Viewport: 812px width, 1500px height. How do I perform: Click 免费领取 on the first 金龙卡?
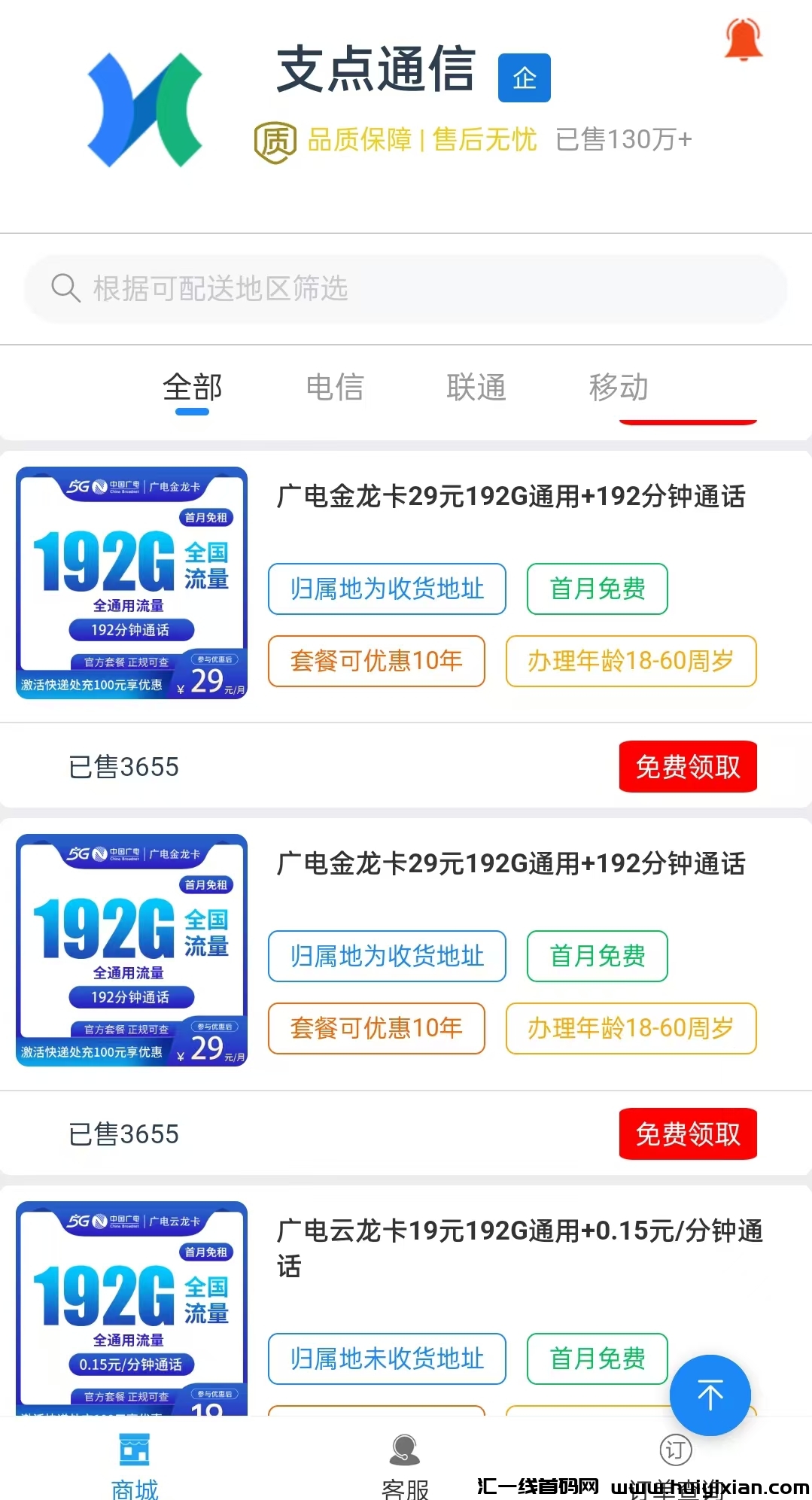click(x=687, y=766)
